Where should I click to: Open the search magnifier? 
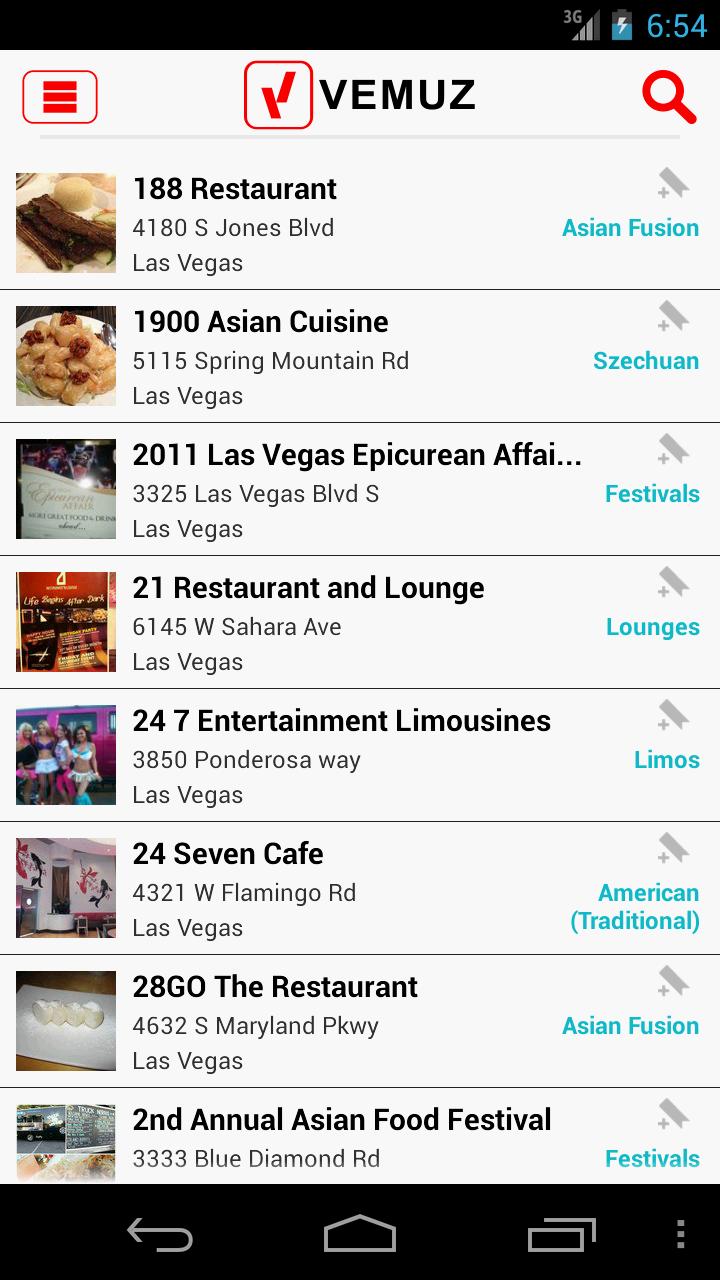click(668, 97)
